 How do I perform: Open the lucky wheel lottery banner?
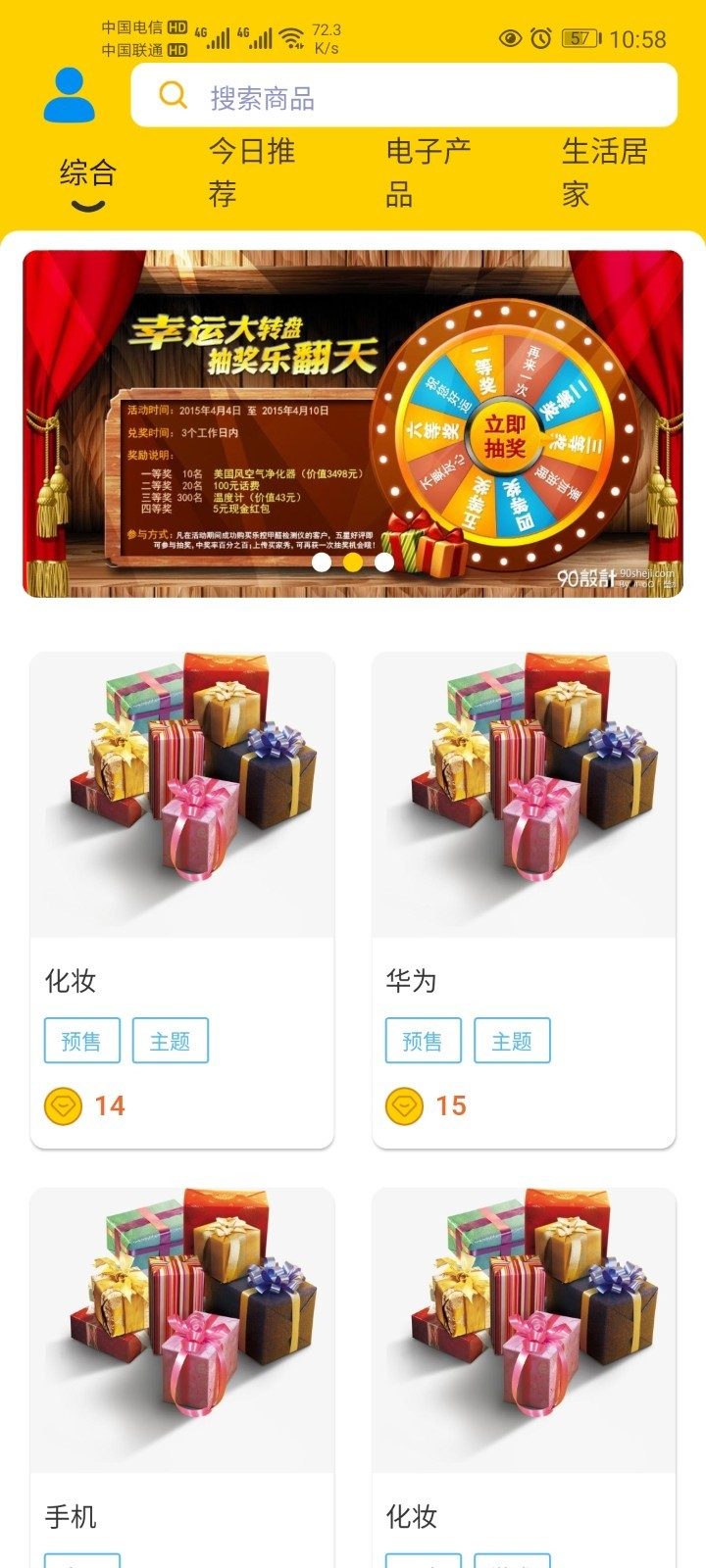tap(353, 423)
